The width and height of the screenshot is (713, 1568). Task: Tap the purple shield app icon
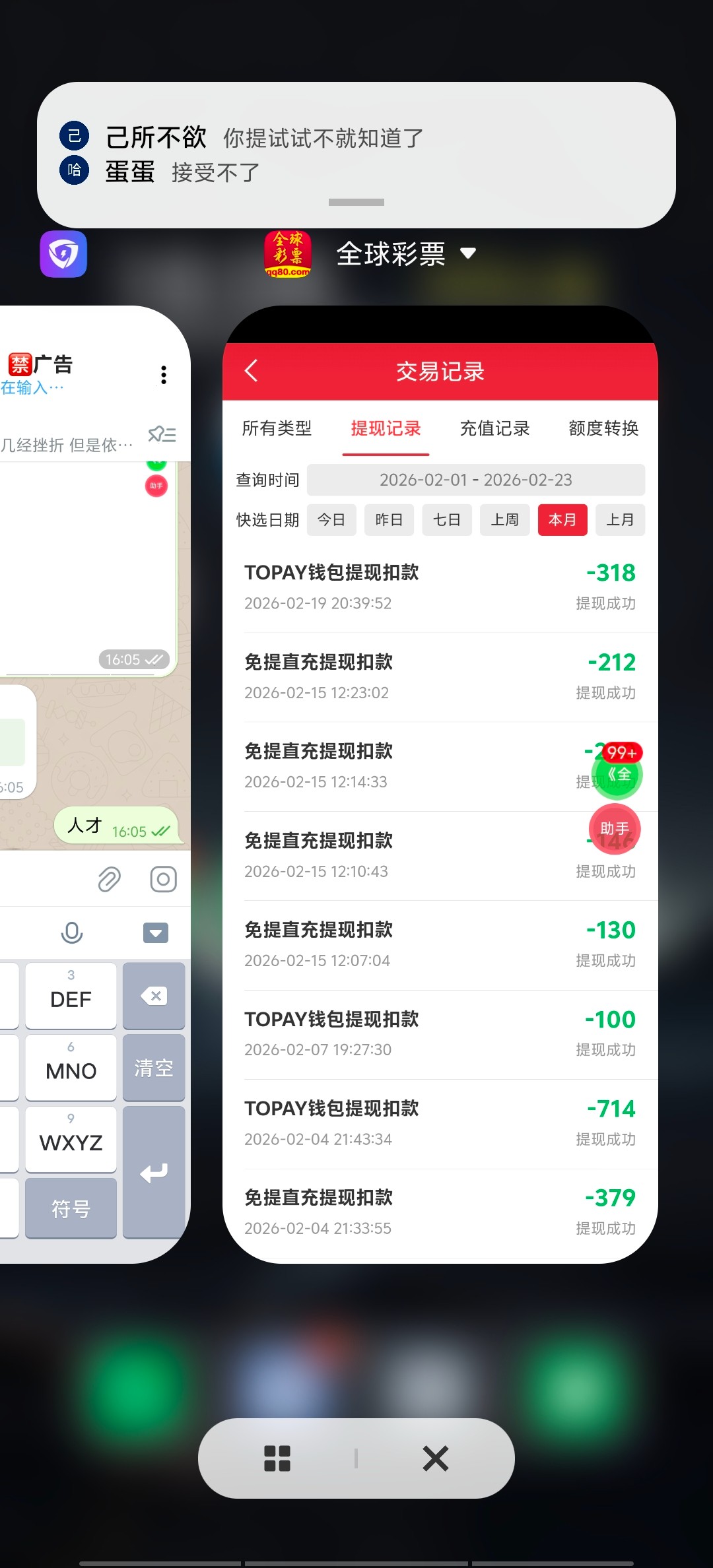click(x=63, y=254)
